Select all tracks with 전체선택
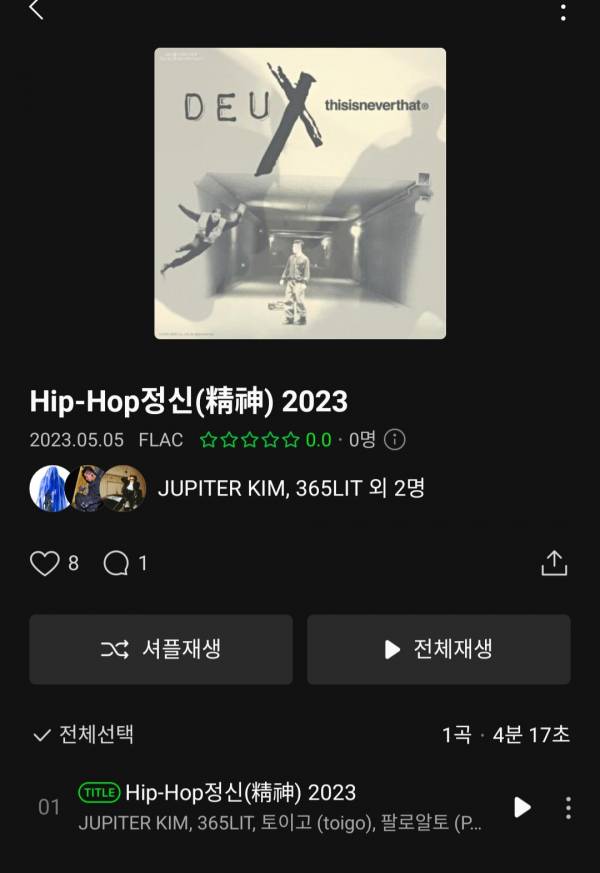This screenshot has height=873, width=600. coord(84,734)
